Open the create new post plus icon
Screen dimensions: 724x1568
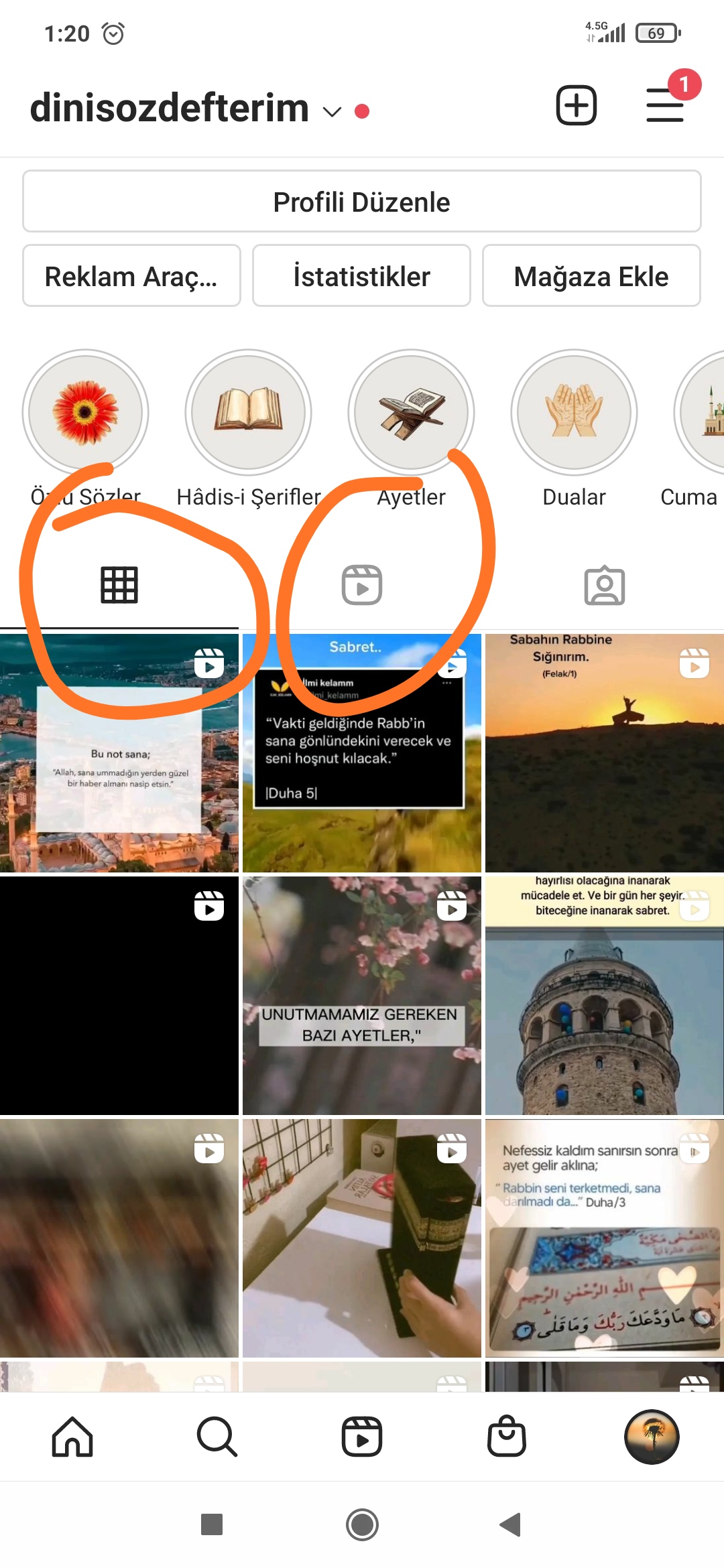[x=577, y=105]
